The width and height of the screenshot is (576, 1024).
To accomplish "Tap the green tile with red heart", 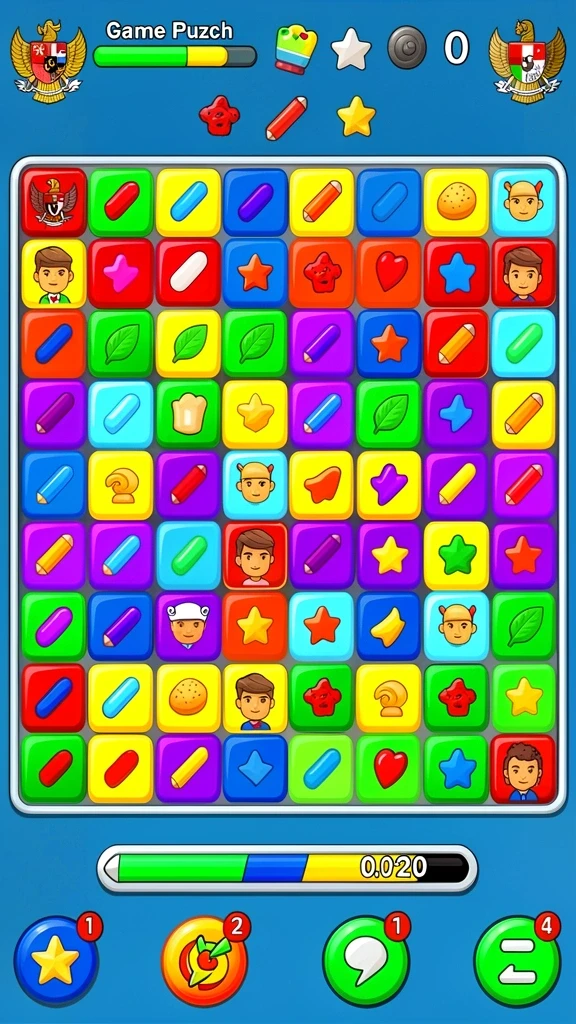I will click(x=390, y=768).
